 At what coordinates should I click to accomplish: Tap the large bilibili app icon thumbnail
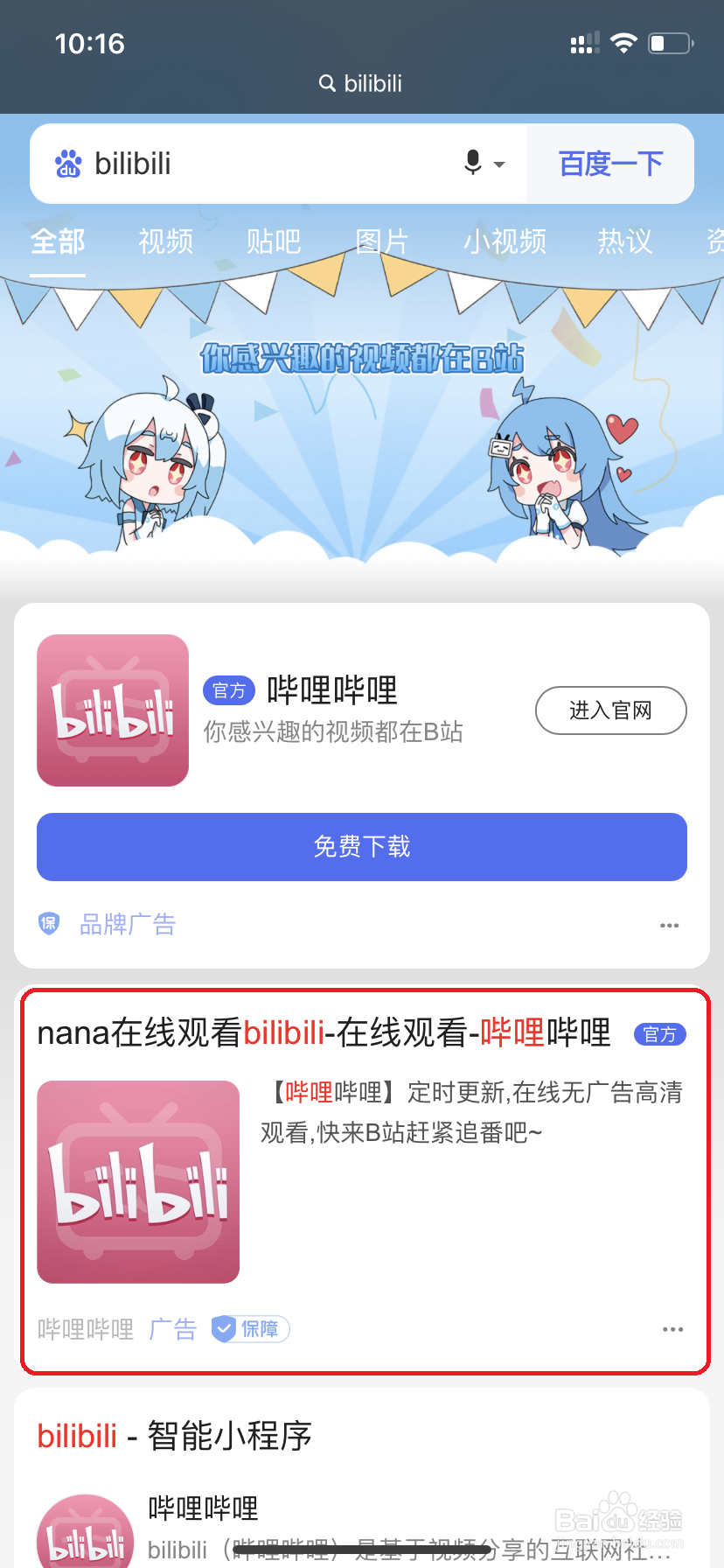pos(137,1182)
